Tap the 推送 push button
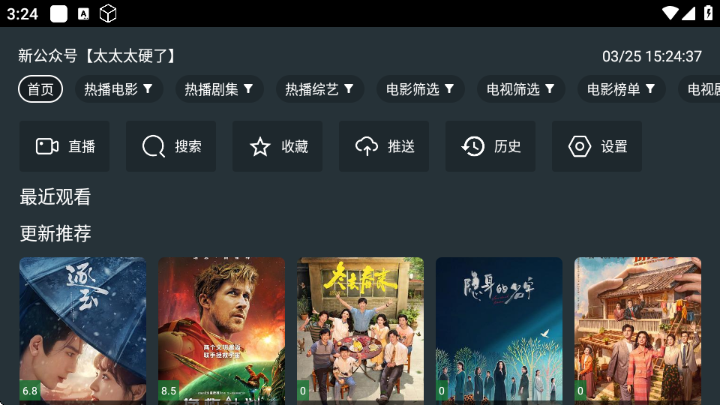This screenshot has width=720, height=405. [384, 146]
